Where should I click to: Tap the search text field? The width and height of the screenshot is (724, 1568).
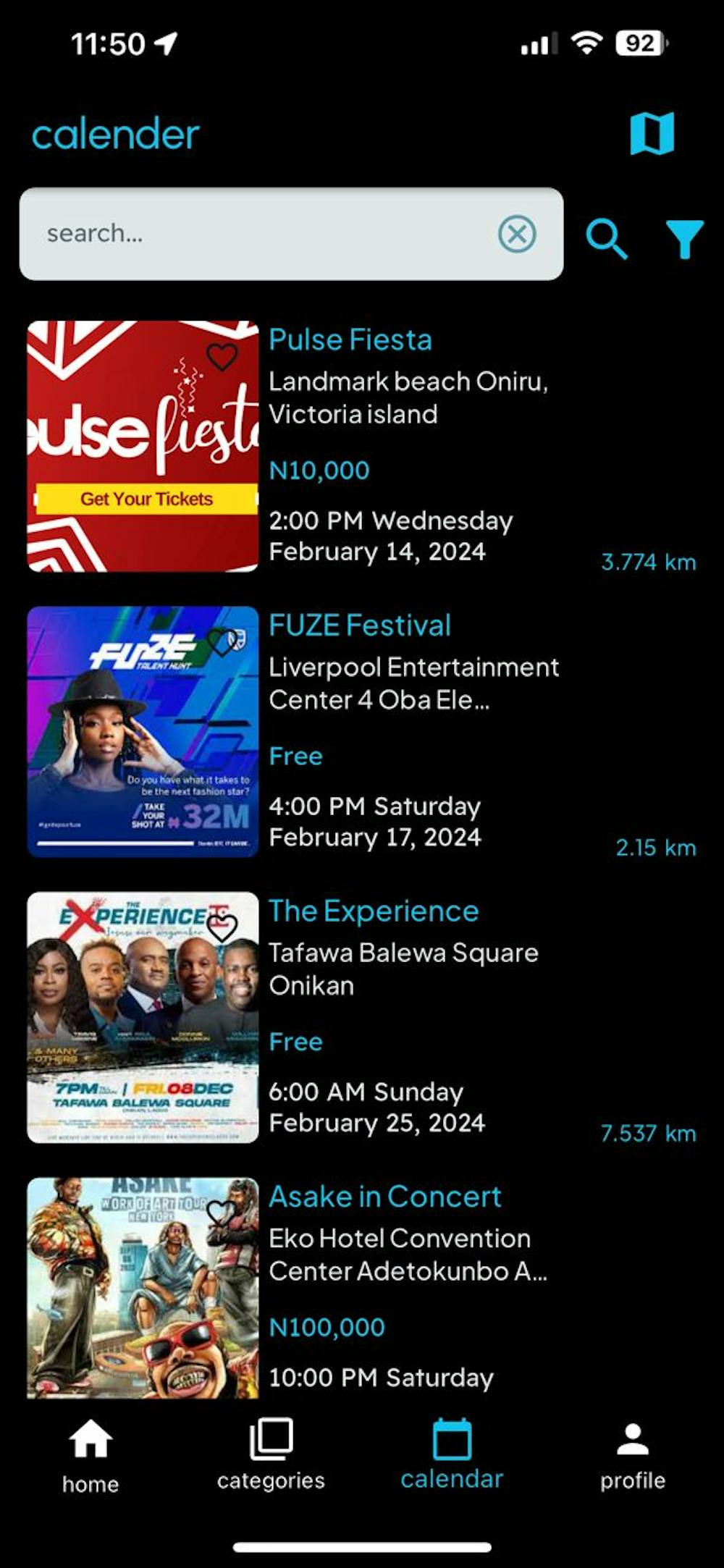(261, 234)
